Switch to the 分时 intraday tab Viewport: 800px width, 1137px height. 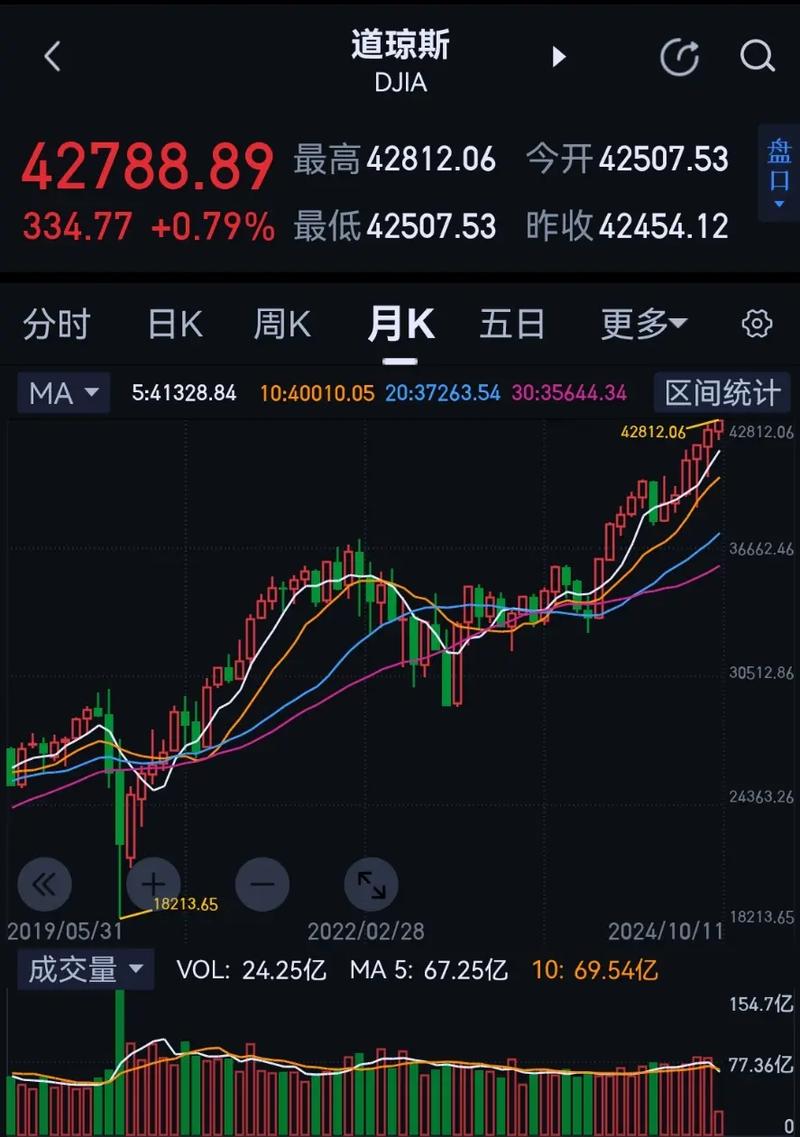[57, 323]
